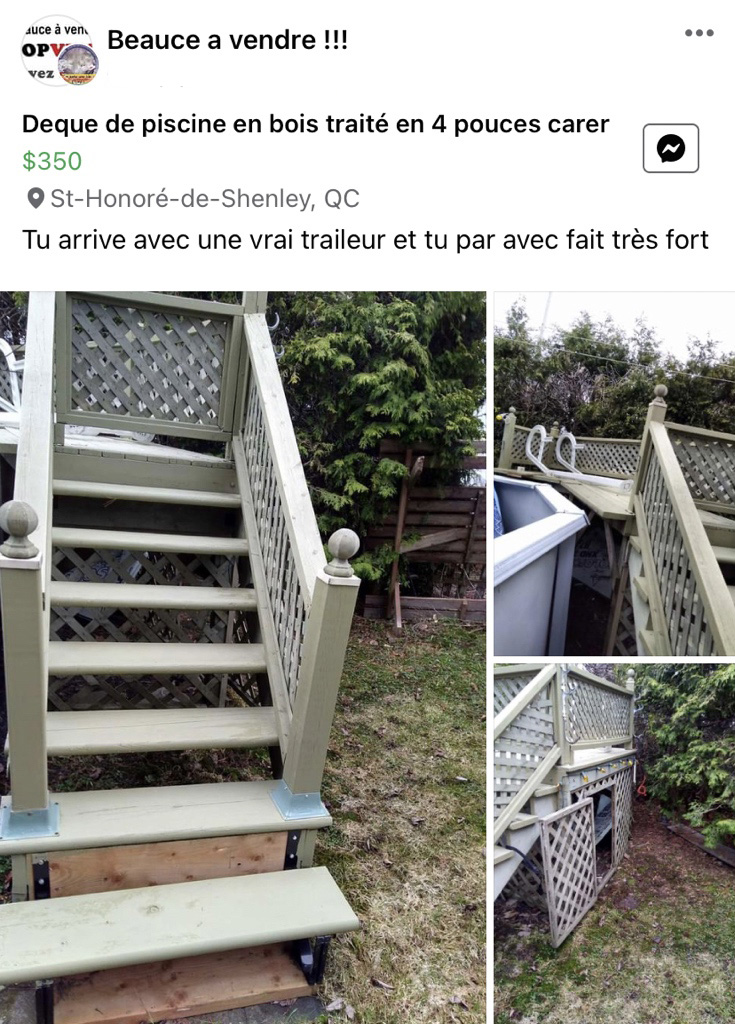Open the large staircase photo
The width and height of the screenshot is (735, 1024).
[x=242, y=656]
